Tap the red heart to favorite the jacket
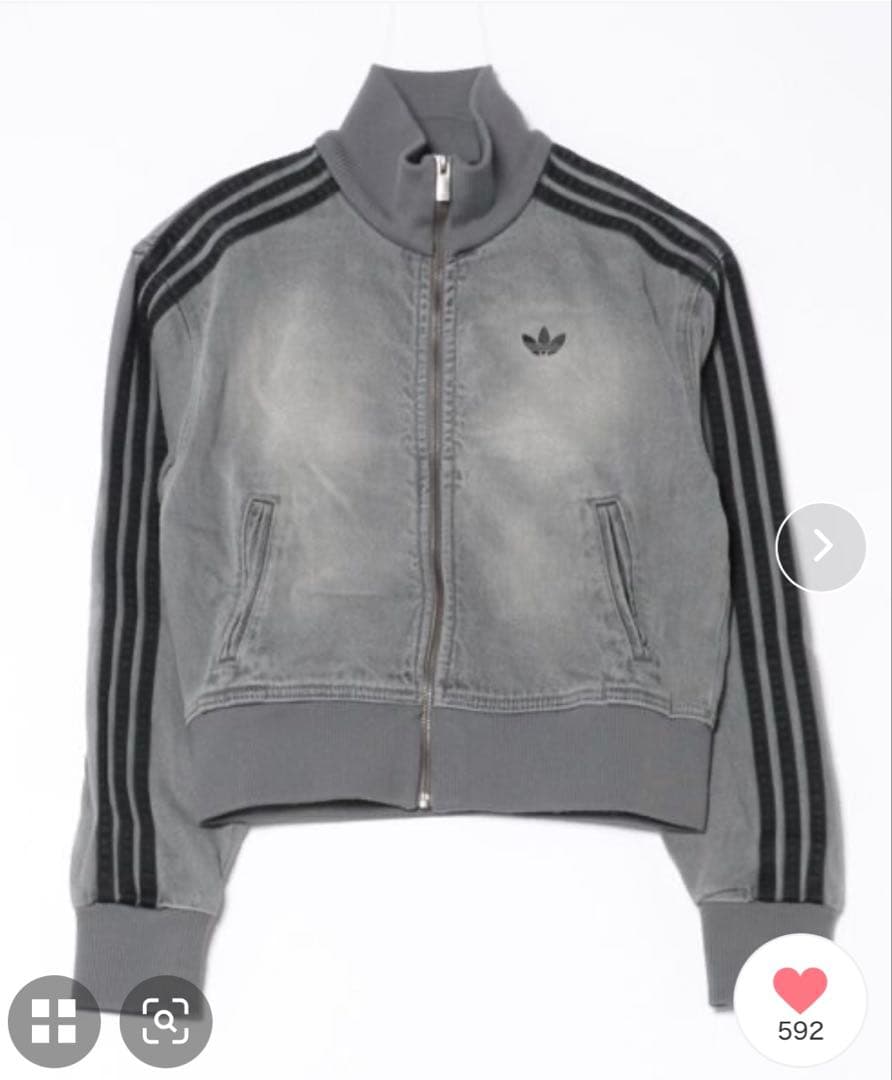This screenshot has width=892, height=1080. (x=800, y=990)
